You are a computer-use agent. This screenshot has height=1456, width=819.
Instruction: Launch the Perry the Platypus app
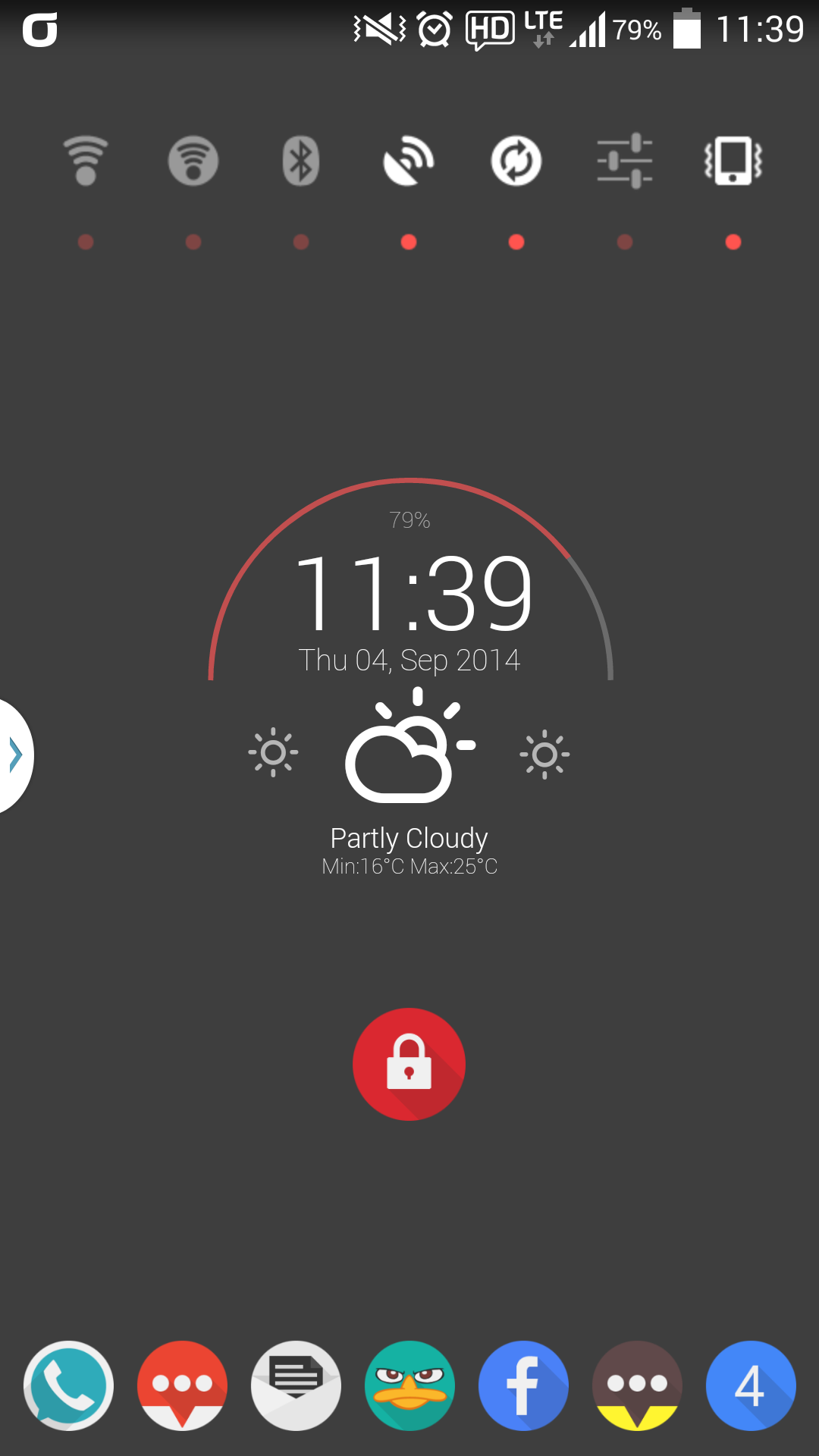click(409, 1385)
